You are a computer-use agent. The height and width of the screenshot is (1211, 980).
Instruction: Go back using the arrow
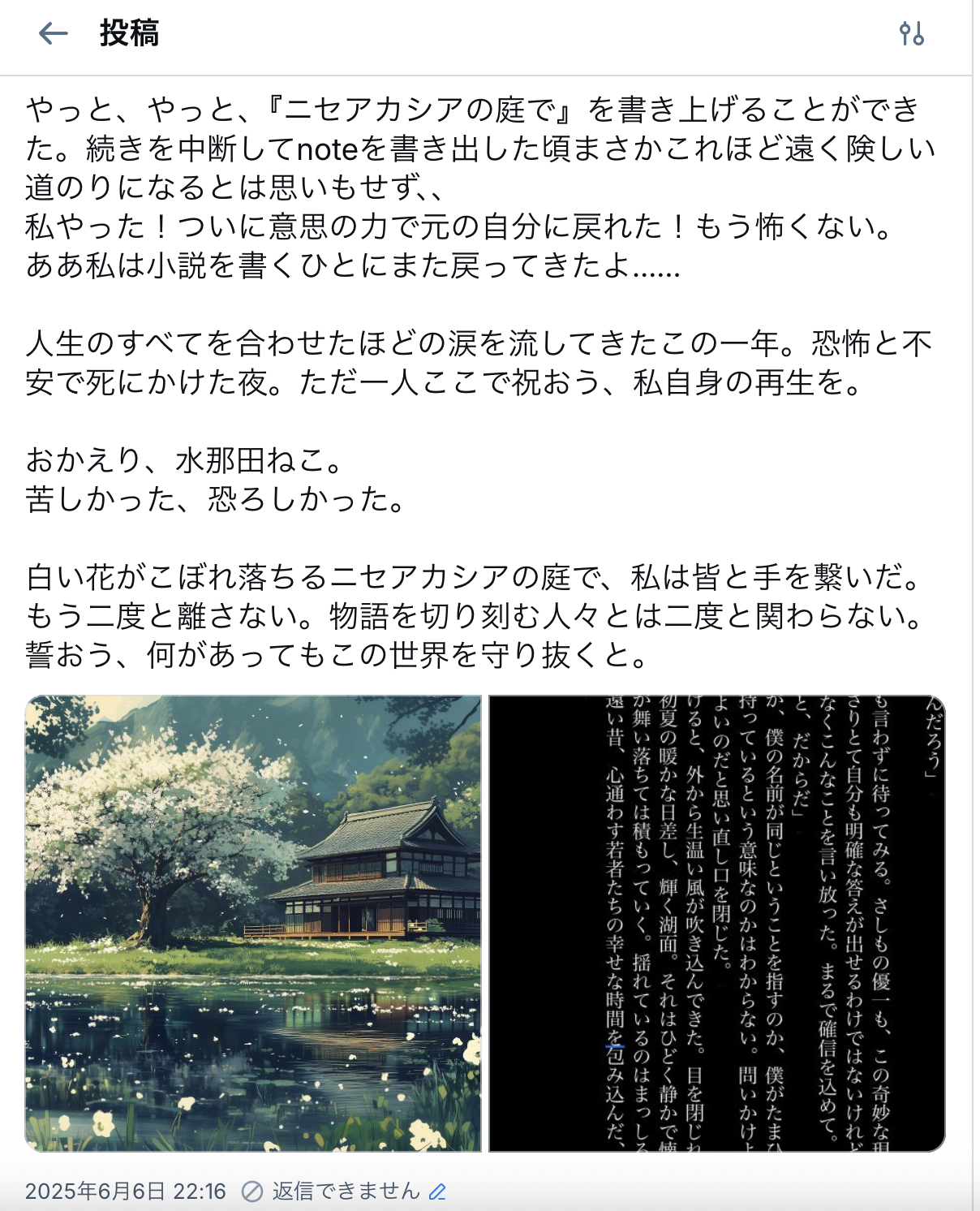tap(54, 33)
